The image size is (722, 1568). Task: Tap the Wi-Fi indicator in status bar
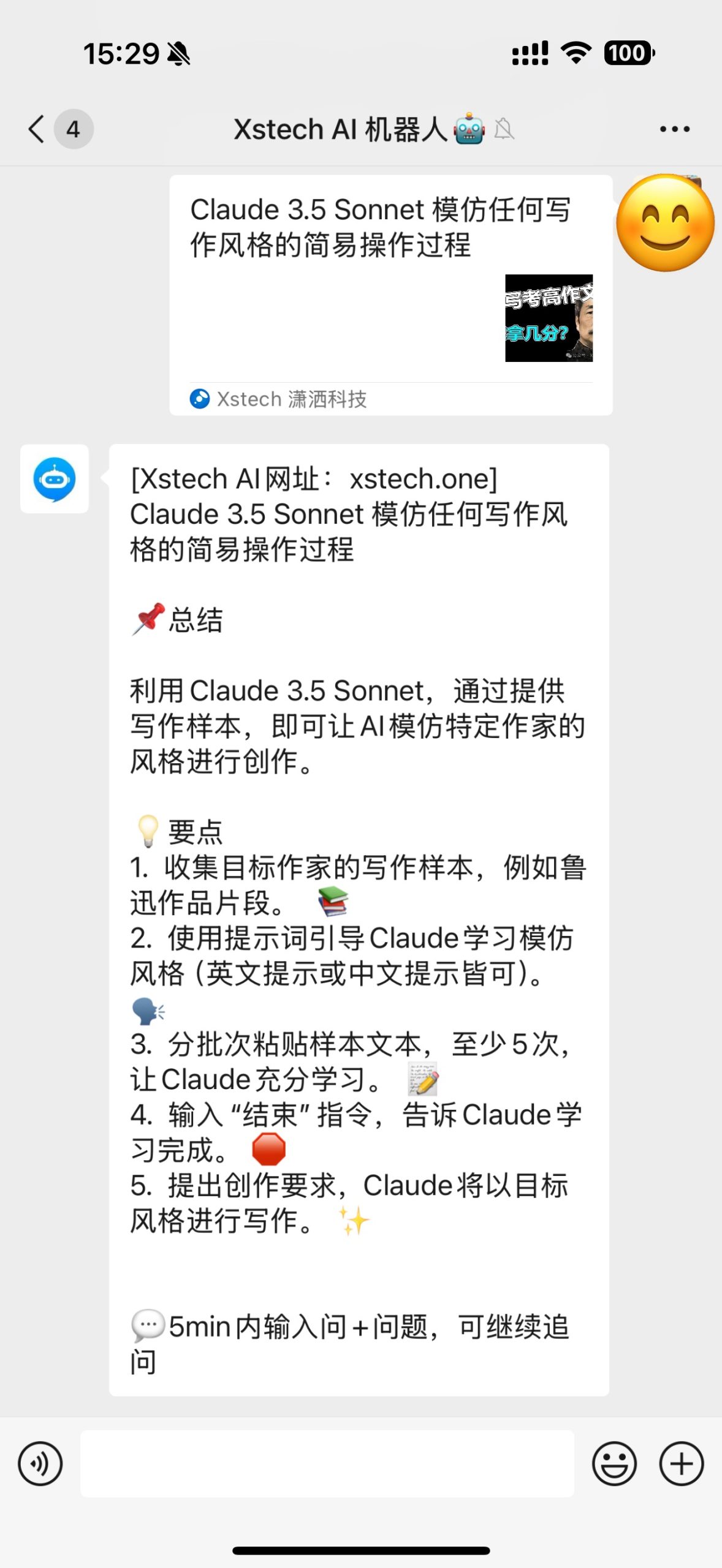pyautogui.click(x=575, y=54)
